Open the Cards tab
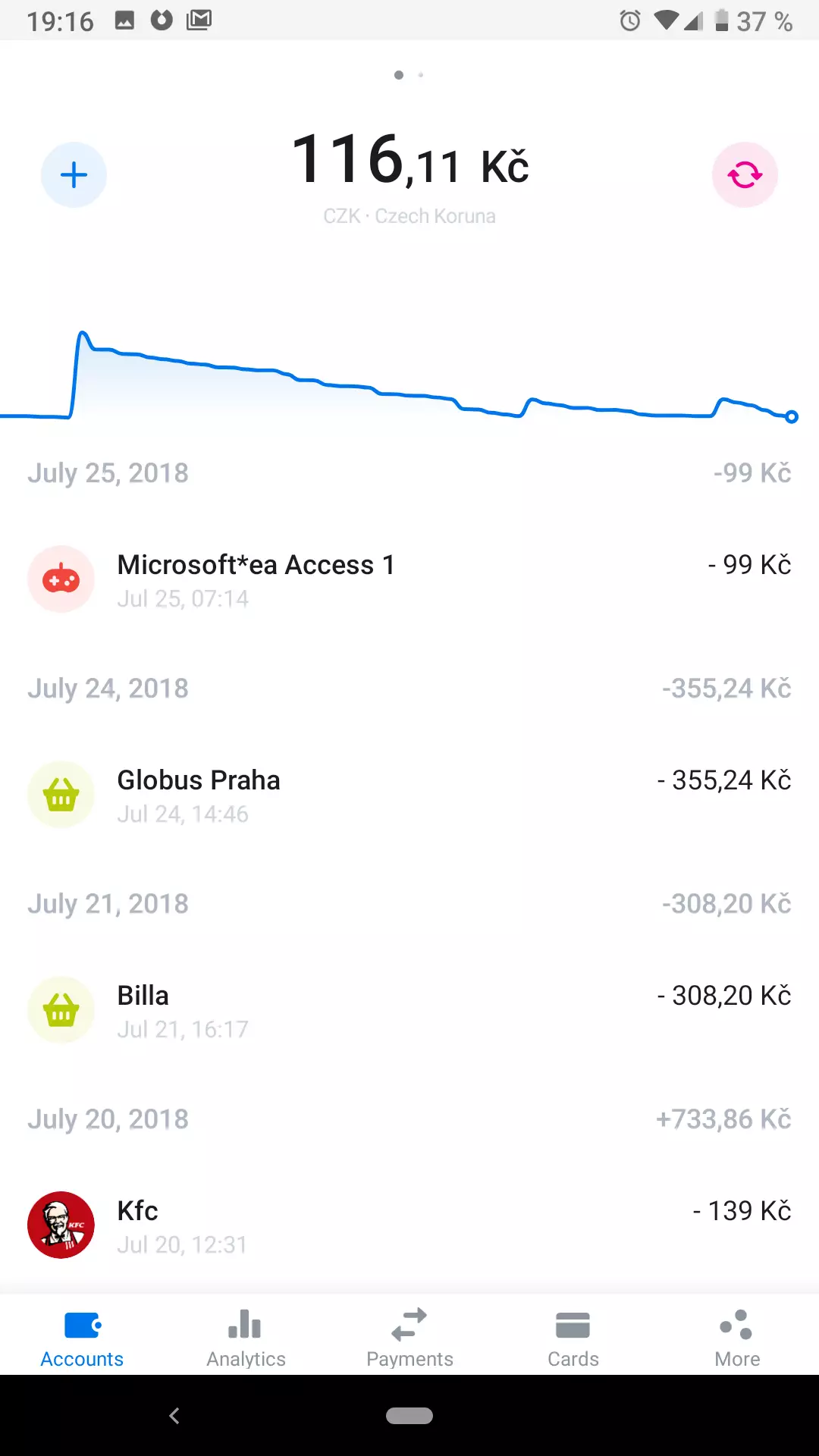 [x=573, y=1337]
